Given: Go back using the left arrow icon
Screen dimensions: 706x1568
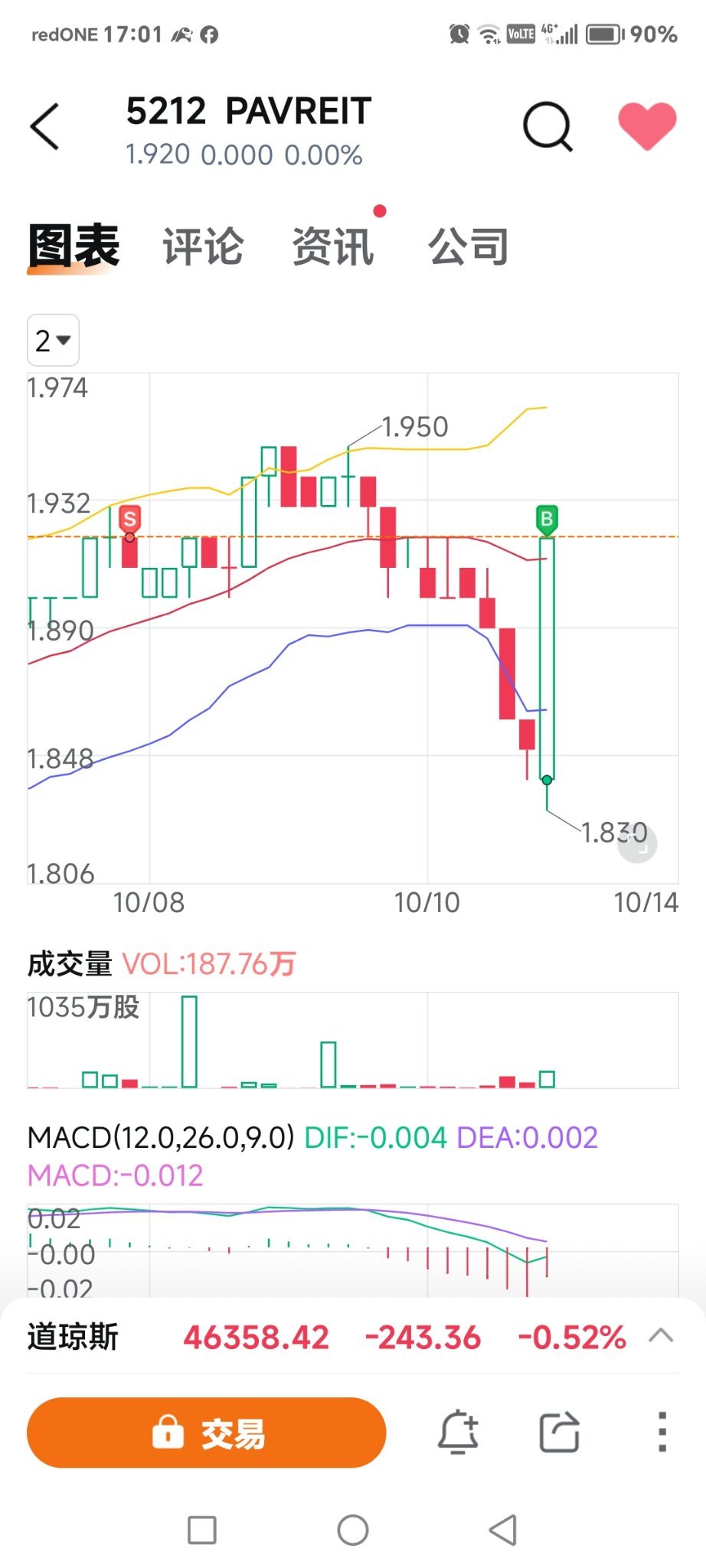Looking at the screenshot, I should tap(44, 125).
